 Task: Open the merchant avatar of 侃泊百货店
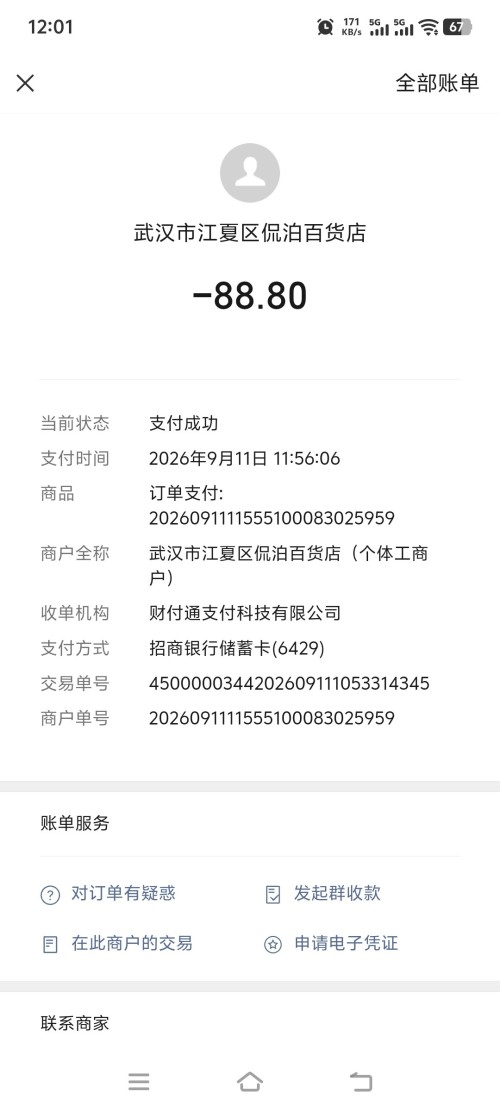[x=250, y=173]
